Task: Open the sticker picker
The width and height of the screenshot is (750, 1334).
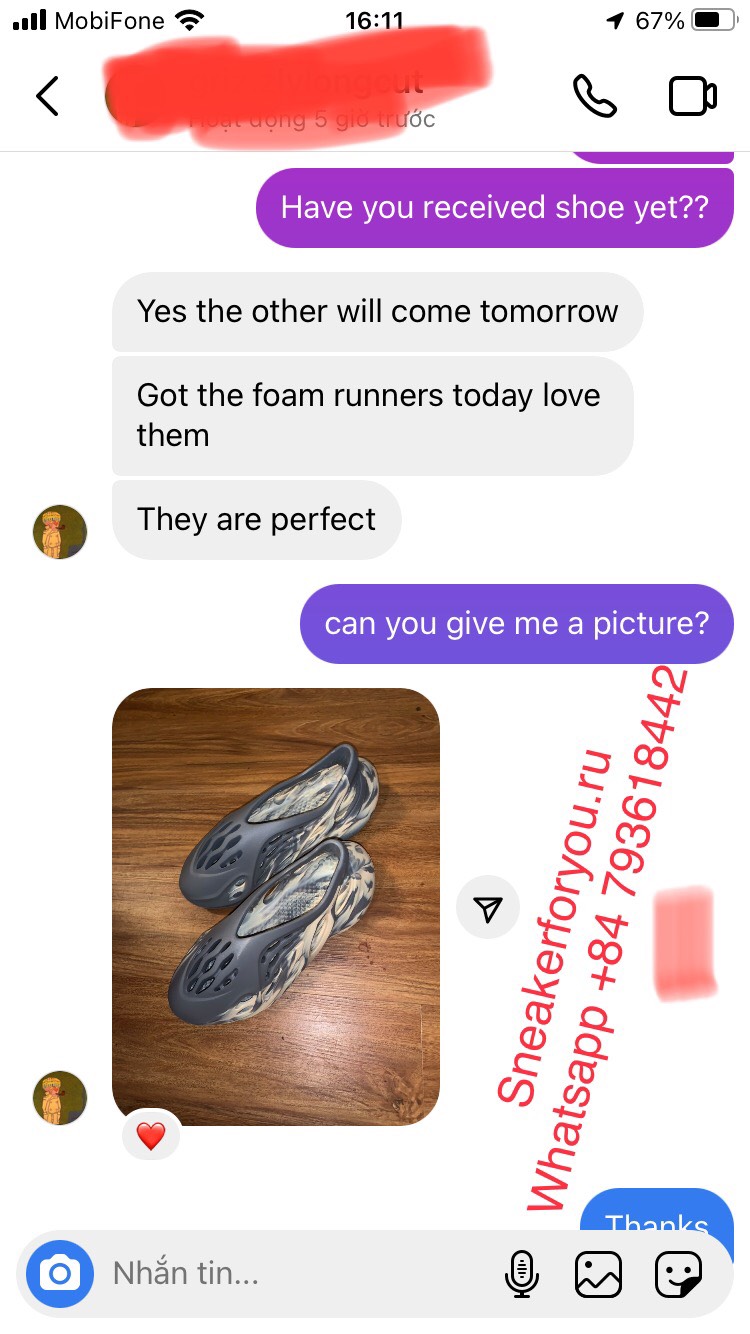Action: point(678,1274)
